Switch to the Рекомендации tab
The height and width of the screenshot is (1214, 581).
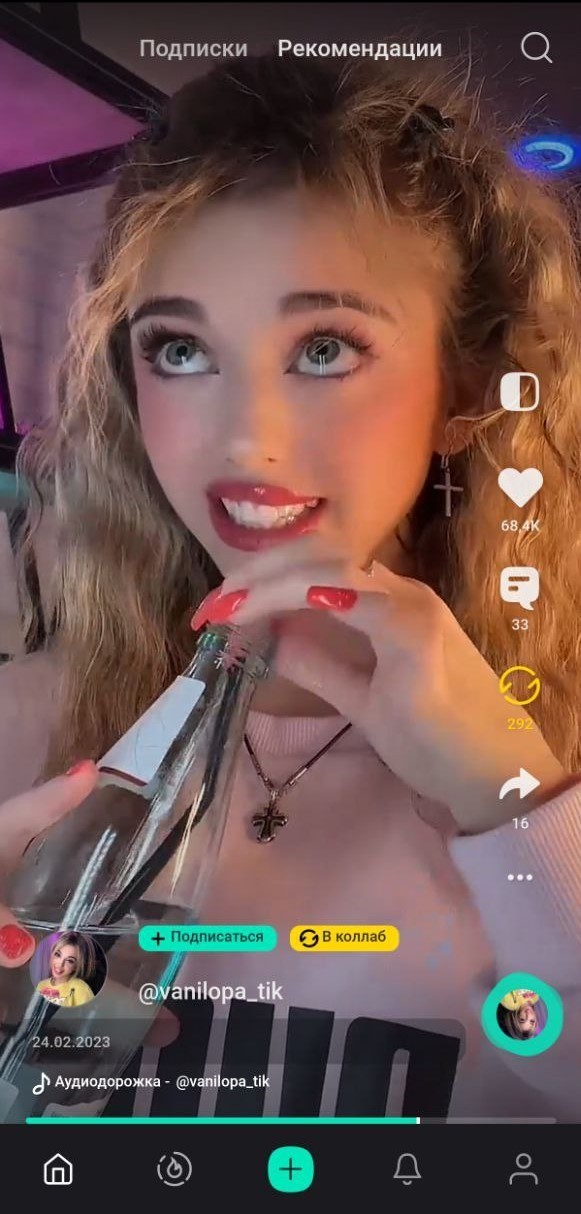click(360, 48)
